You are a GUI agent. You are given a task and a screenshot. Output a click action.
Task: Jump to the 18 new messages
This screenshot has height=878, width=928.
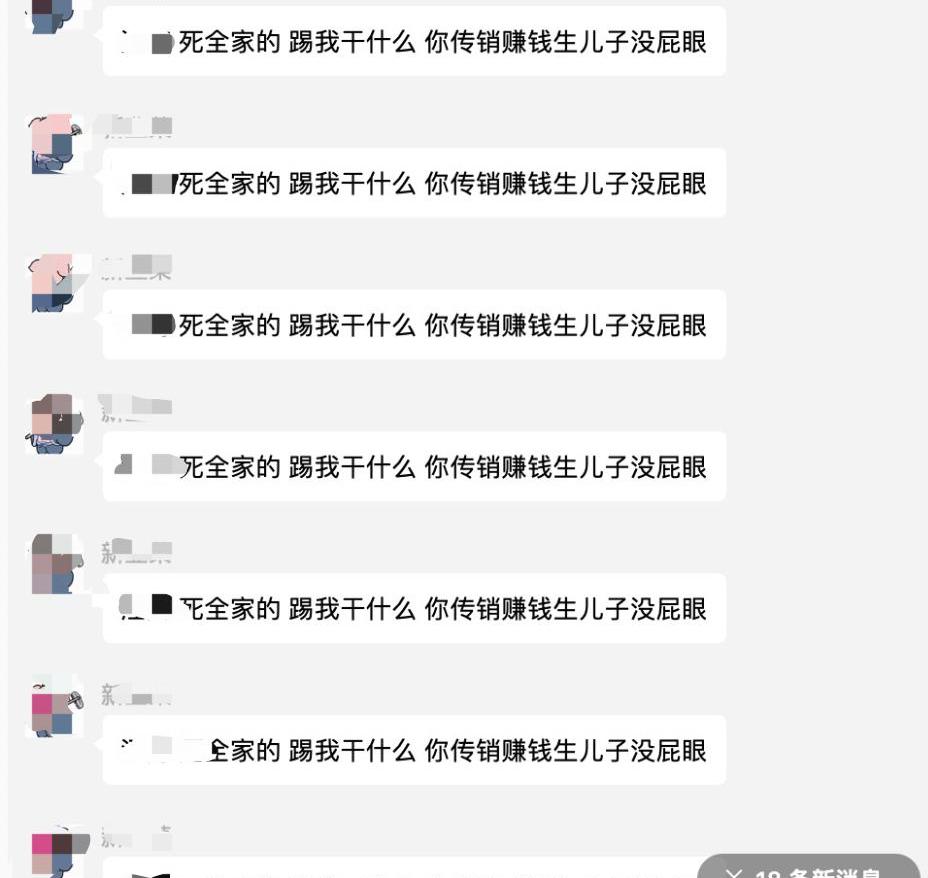[x=810, y=869]
